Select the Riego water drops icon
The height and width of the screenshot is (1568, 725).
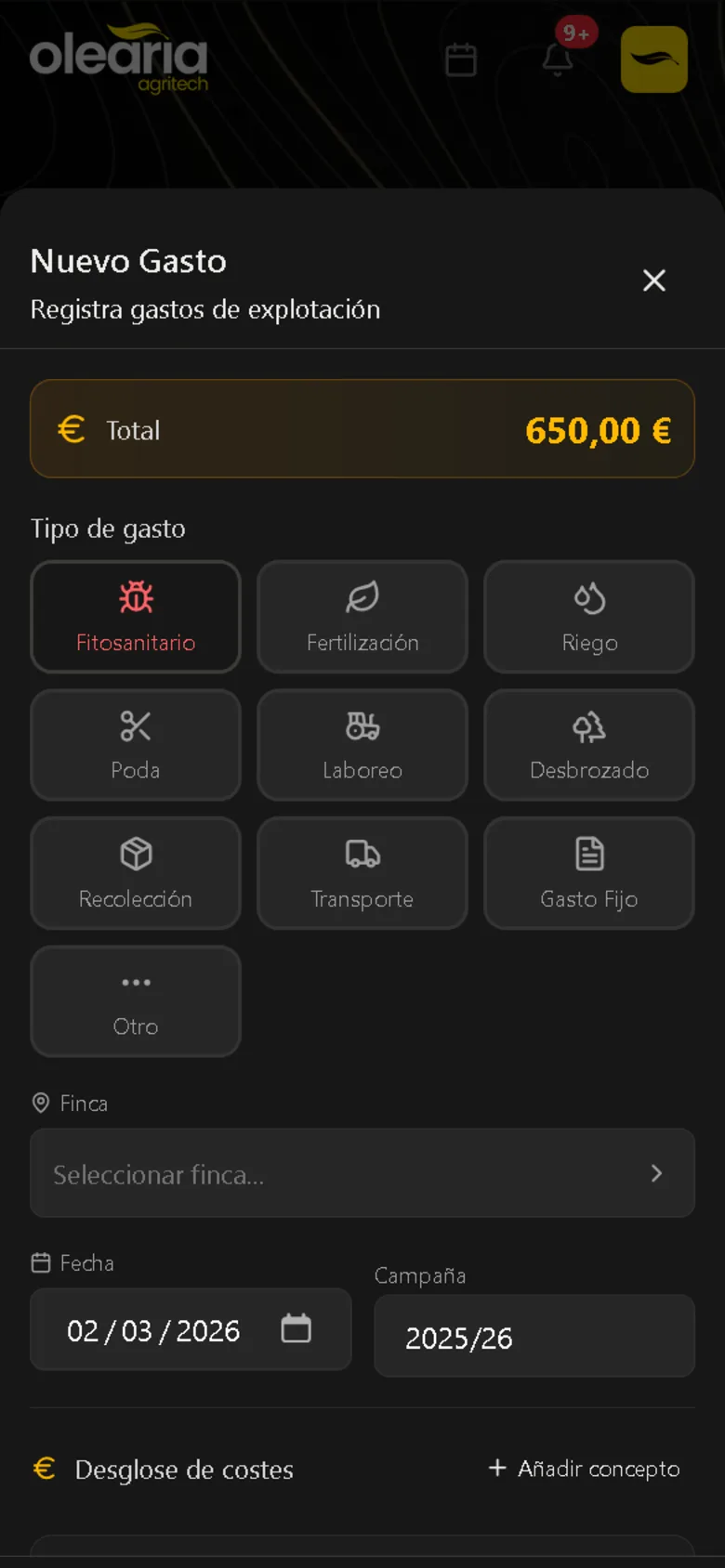[x=588, y=597]
